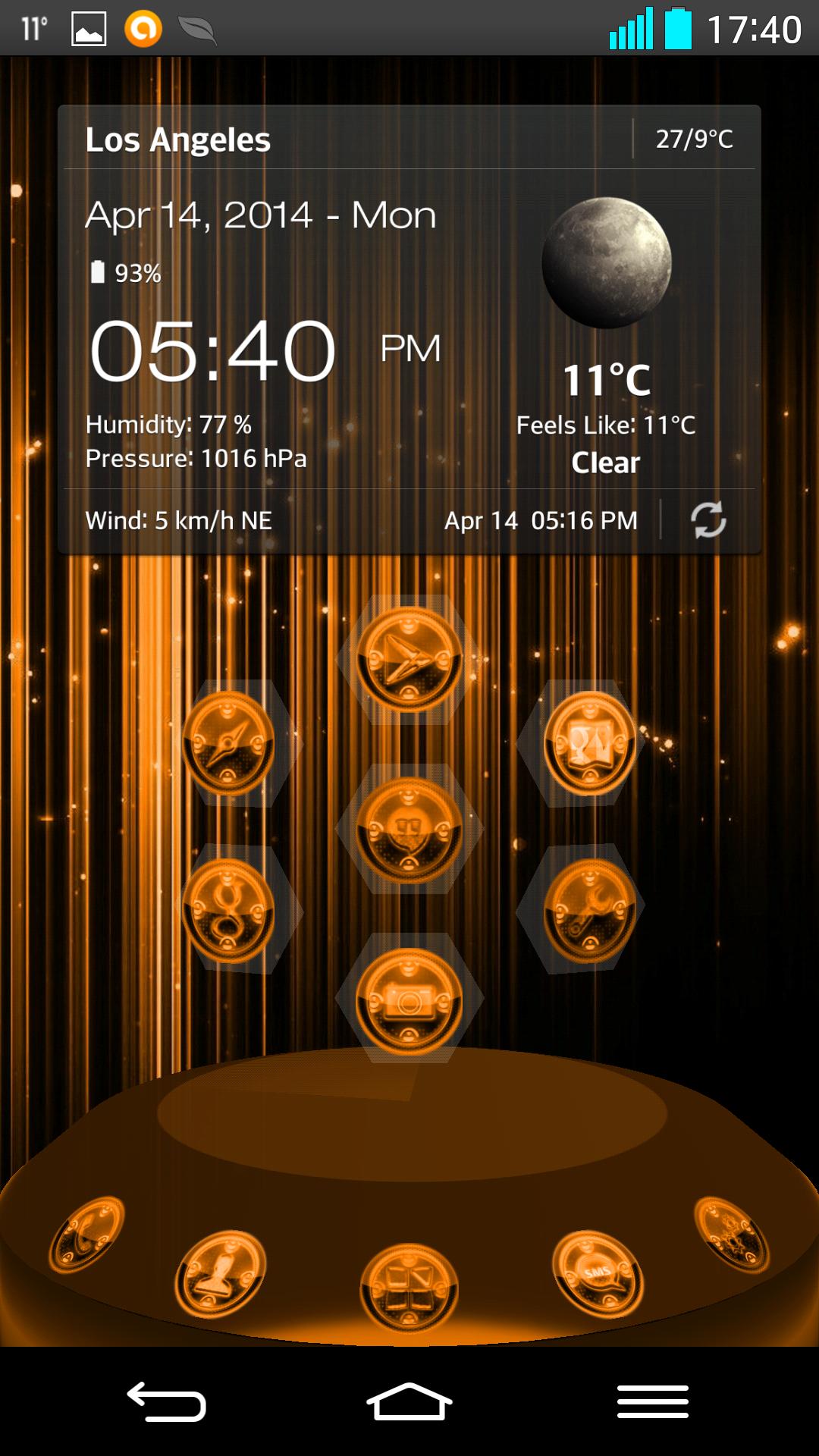Image resolution: width=819 pixels, height=1456 pixels.
Task: Launch the Google search app
Action: [x=228, y=910]
